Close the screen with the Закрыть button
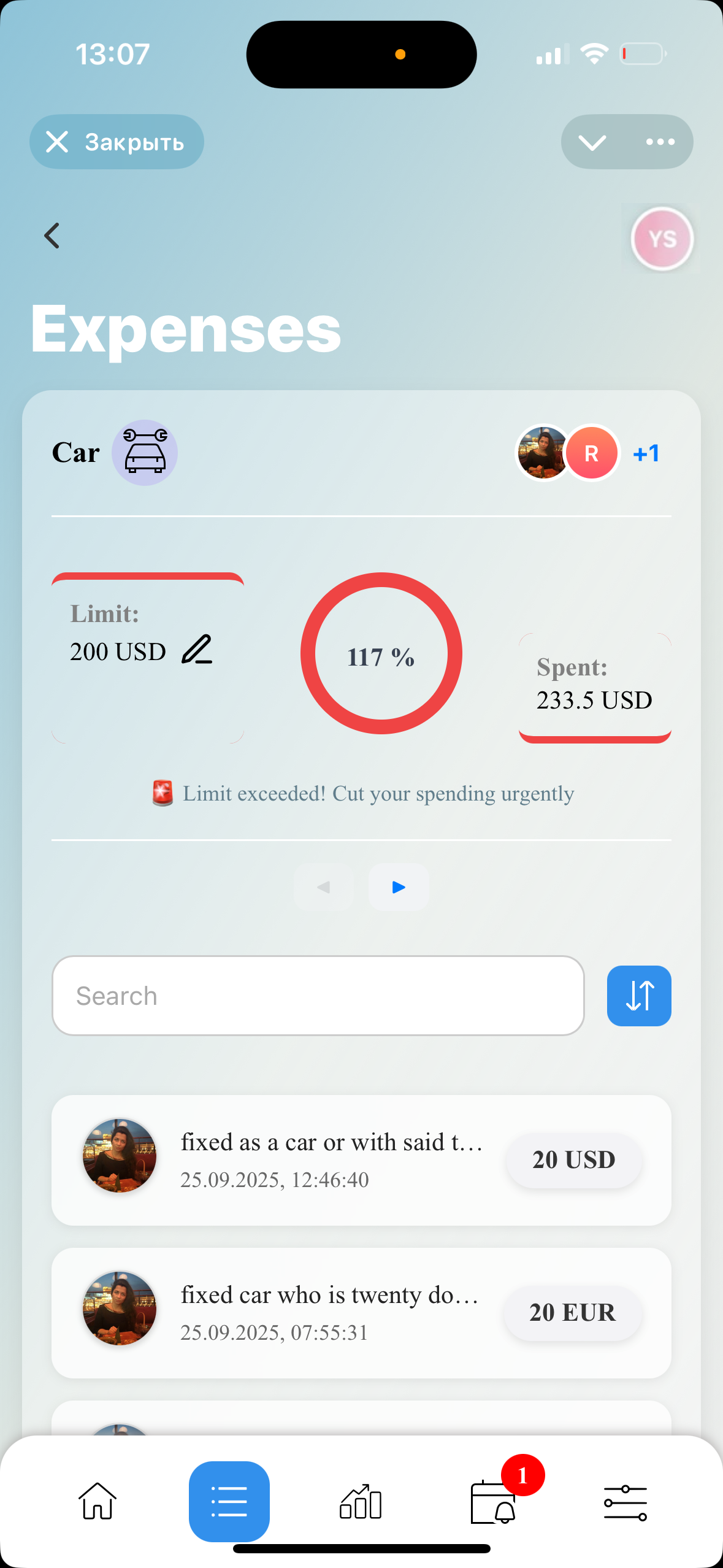This screenshot has width=723, height=1568. click(x=117, y=142)
